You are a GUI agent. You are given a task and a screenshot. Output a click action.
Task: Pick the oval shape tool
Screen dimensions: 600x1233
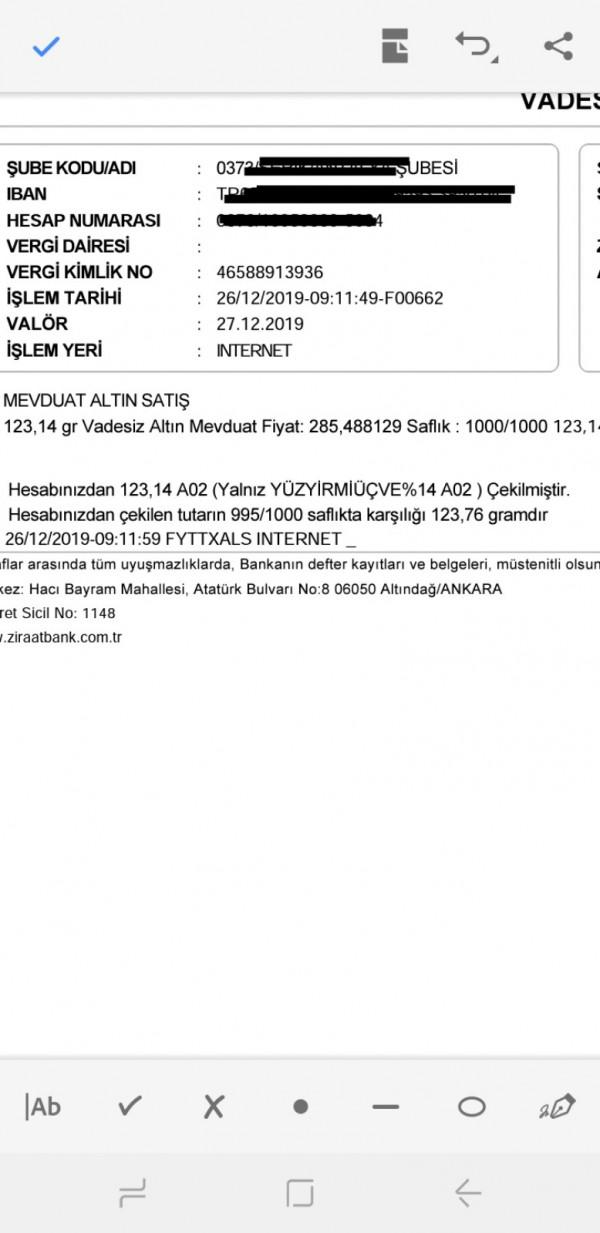tap(471, 1107)
